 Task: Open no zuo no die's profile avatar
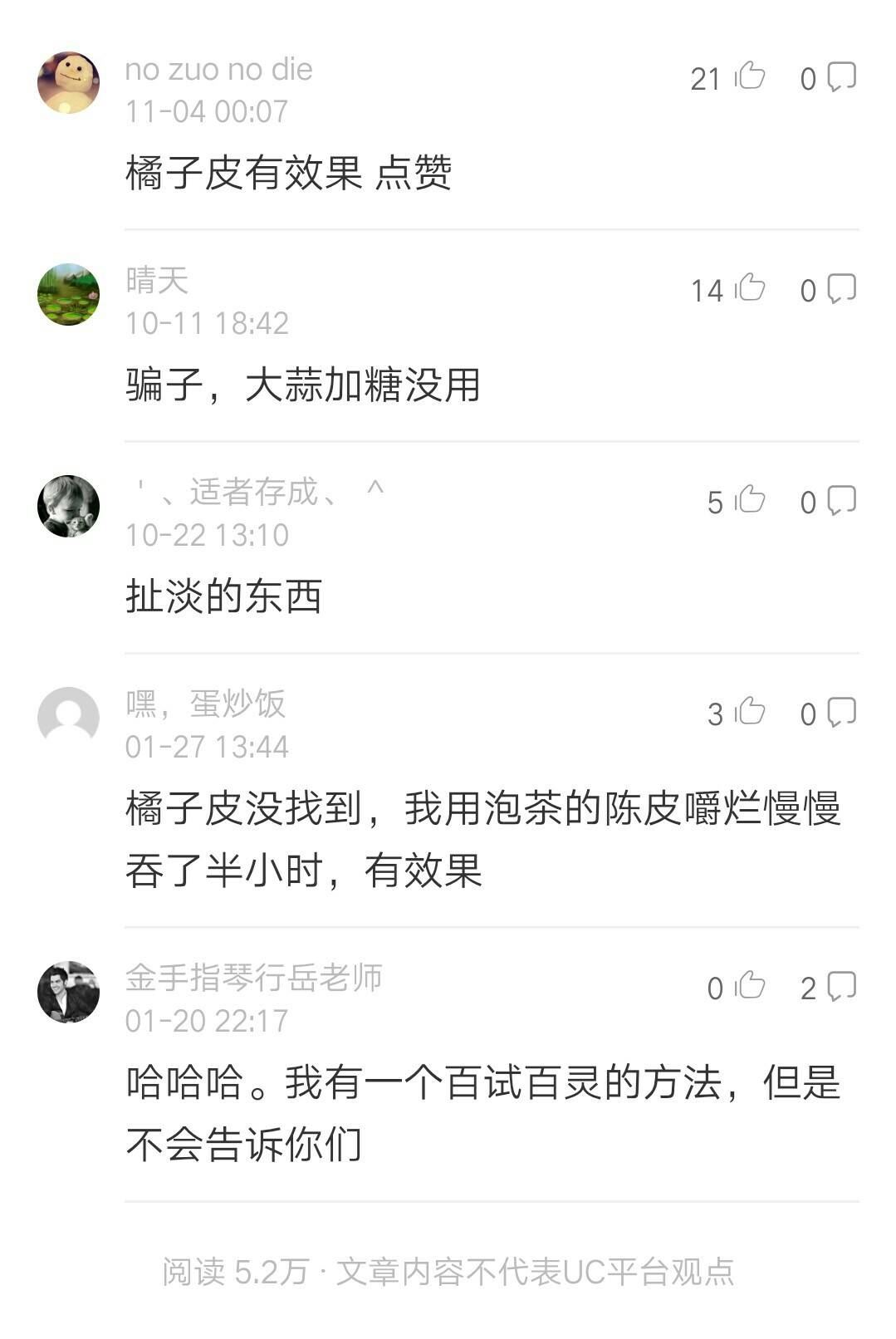68,82
